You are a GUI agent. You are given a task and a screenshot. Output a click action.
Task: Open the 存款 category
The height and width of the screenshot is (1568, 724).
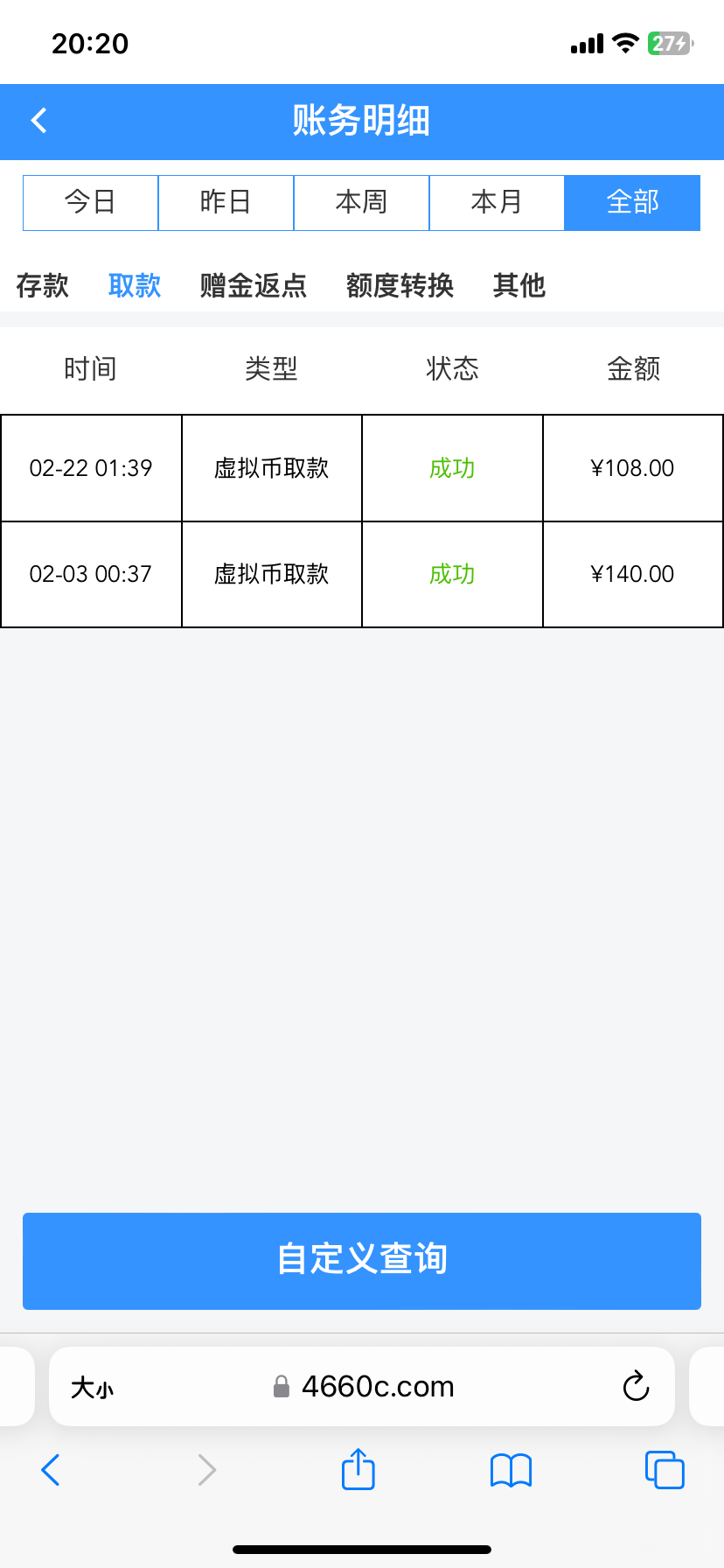coord(42,285)
